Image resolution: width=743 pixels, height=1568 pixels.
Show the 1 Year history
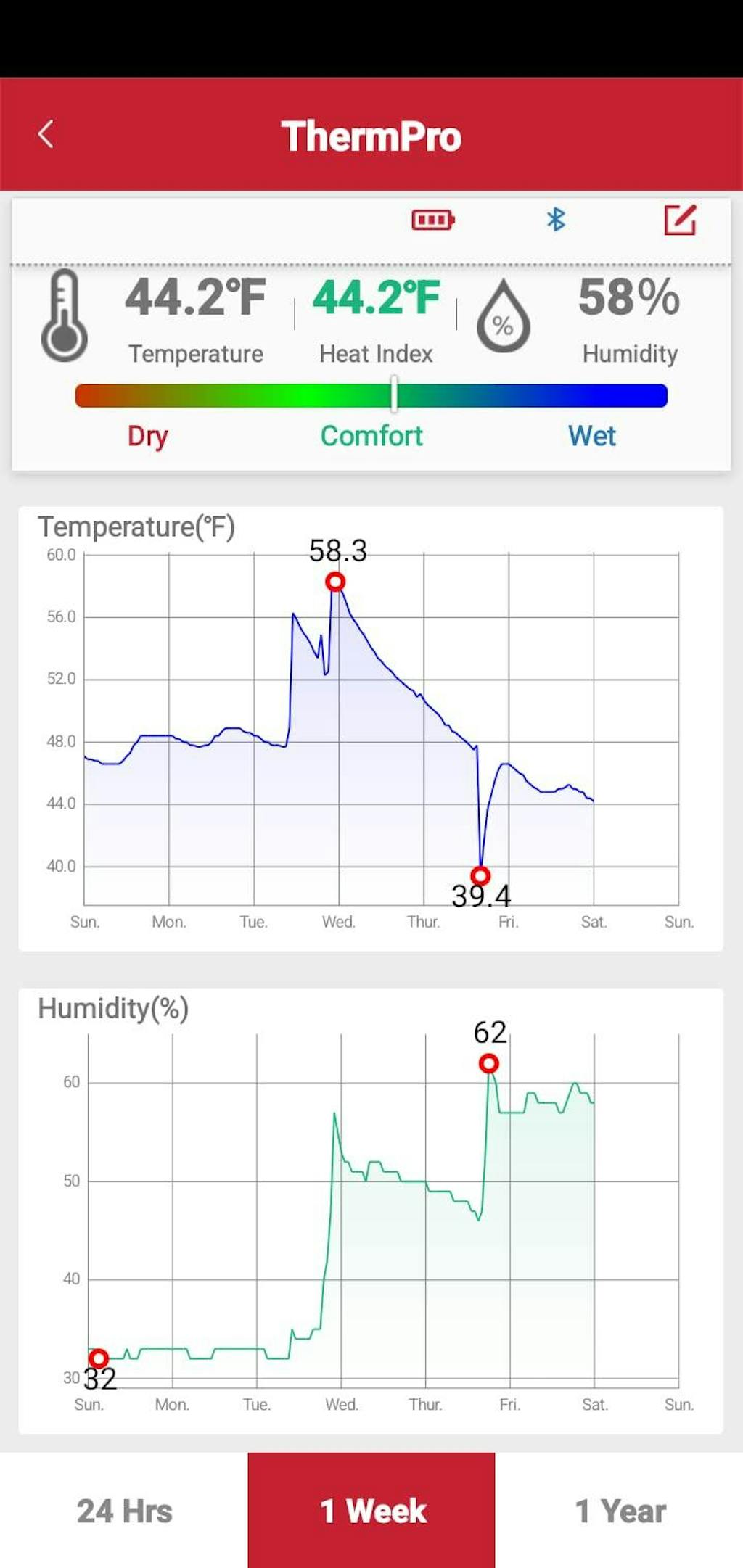coord(620,1511)
